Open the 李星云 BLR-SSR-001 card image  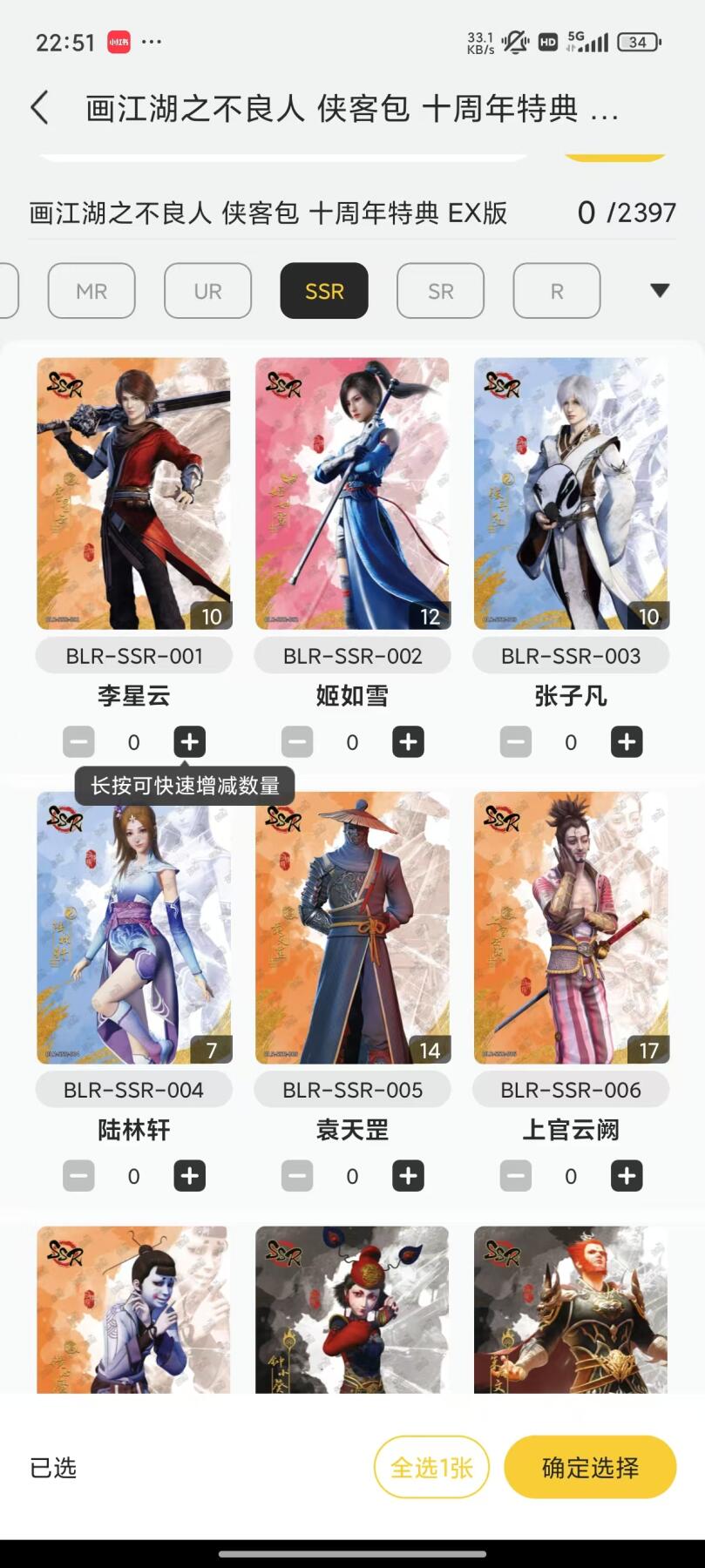point(133,493)
